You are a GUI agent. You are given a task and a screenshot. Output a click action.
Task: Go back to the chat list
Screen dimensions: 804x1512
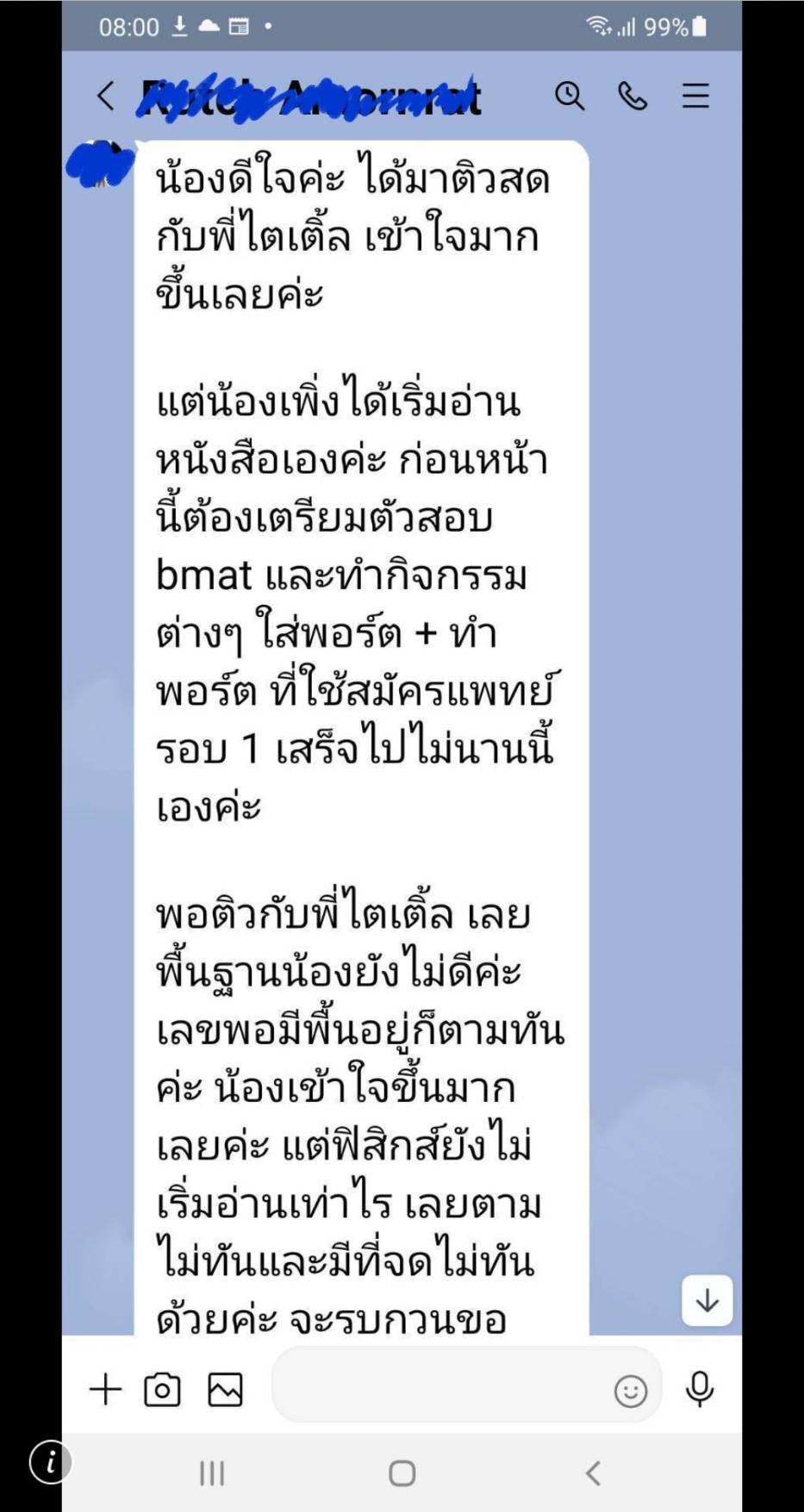tap(105, 96)
